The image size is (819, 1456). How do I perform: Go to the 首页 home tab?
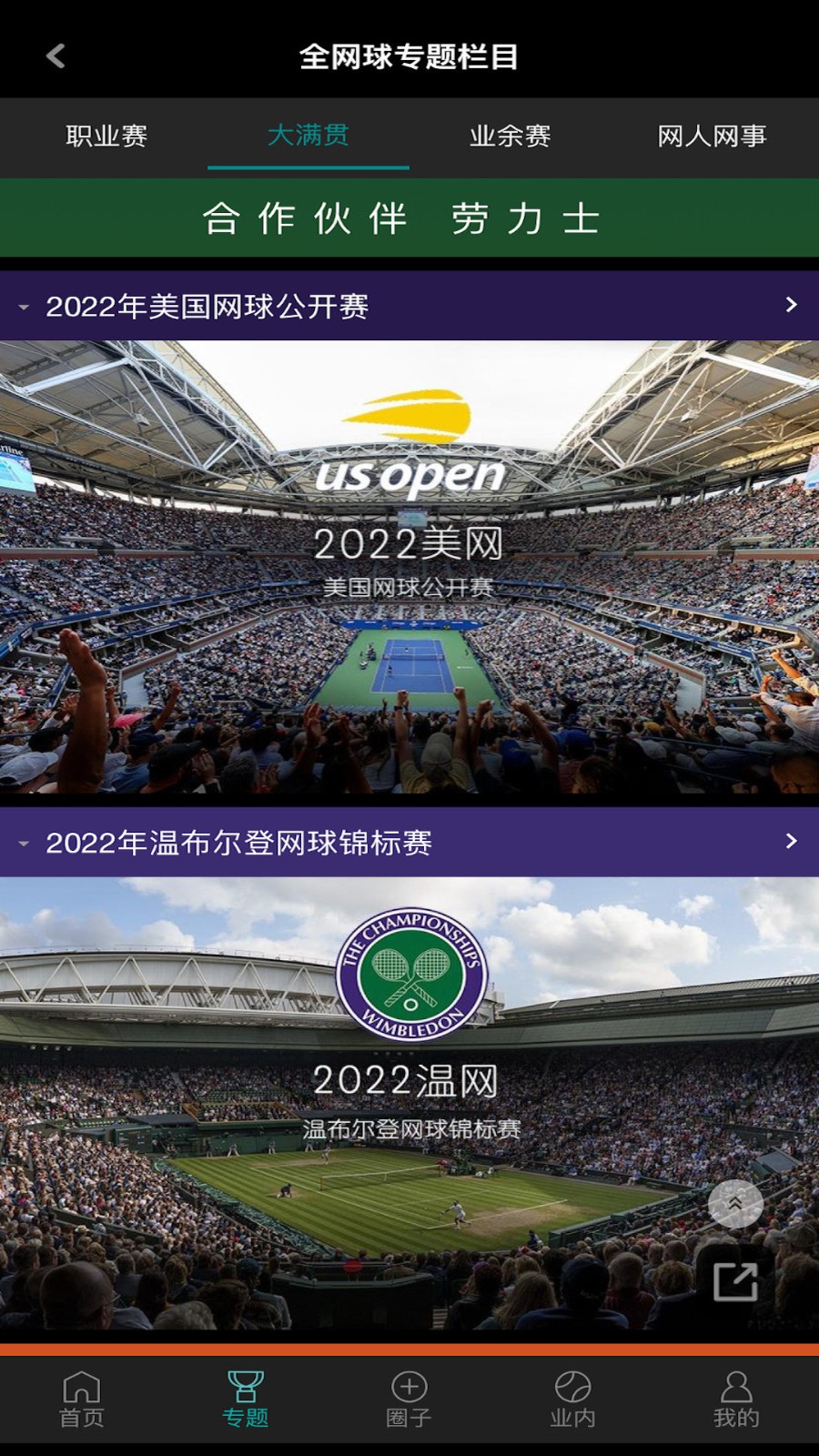pos(82,1400)
